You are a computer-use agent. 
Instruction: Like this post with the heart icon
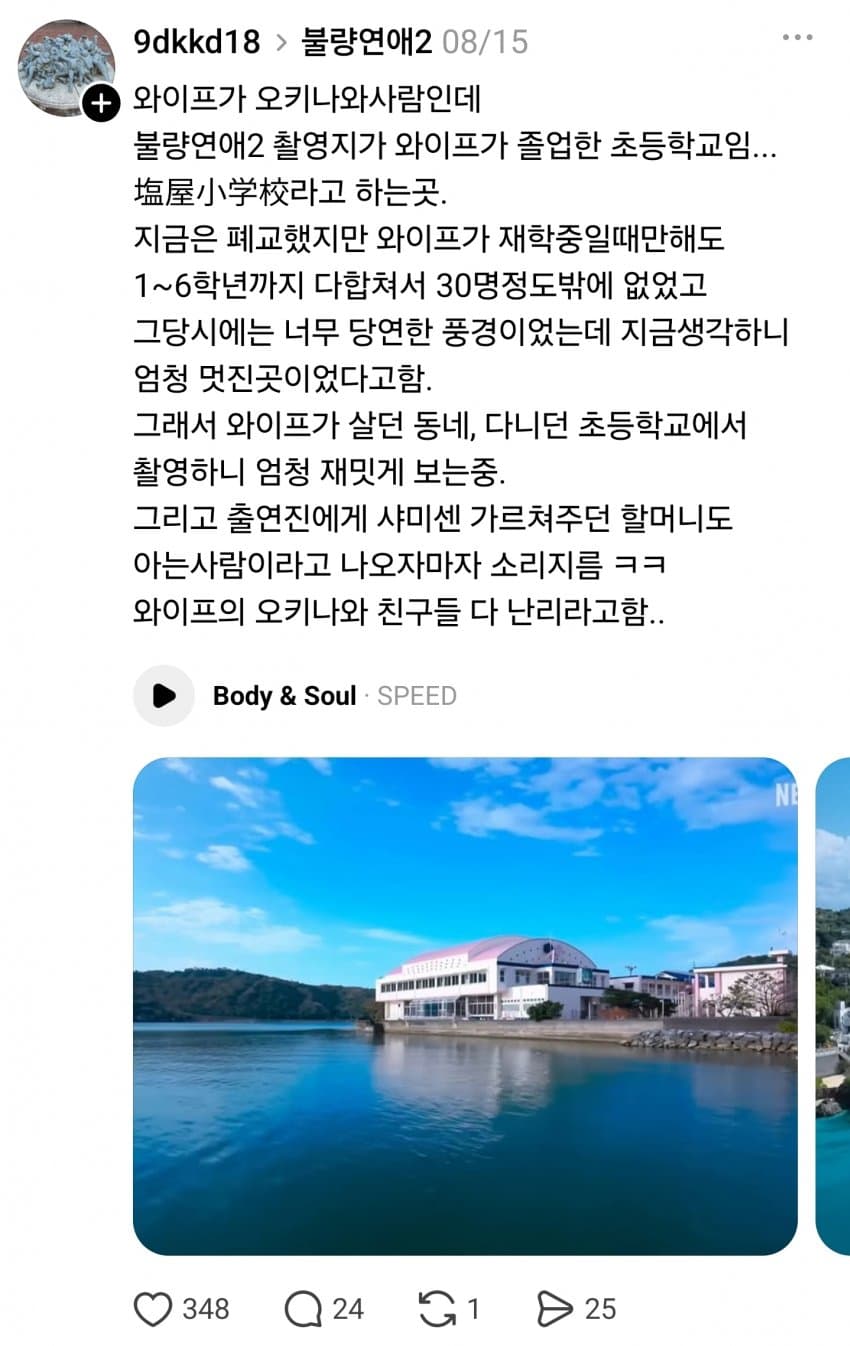click(x=153, y=1309)
